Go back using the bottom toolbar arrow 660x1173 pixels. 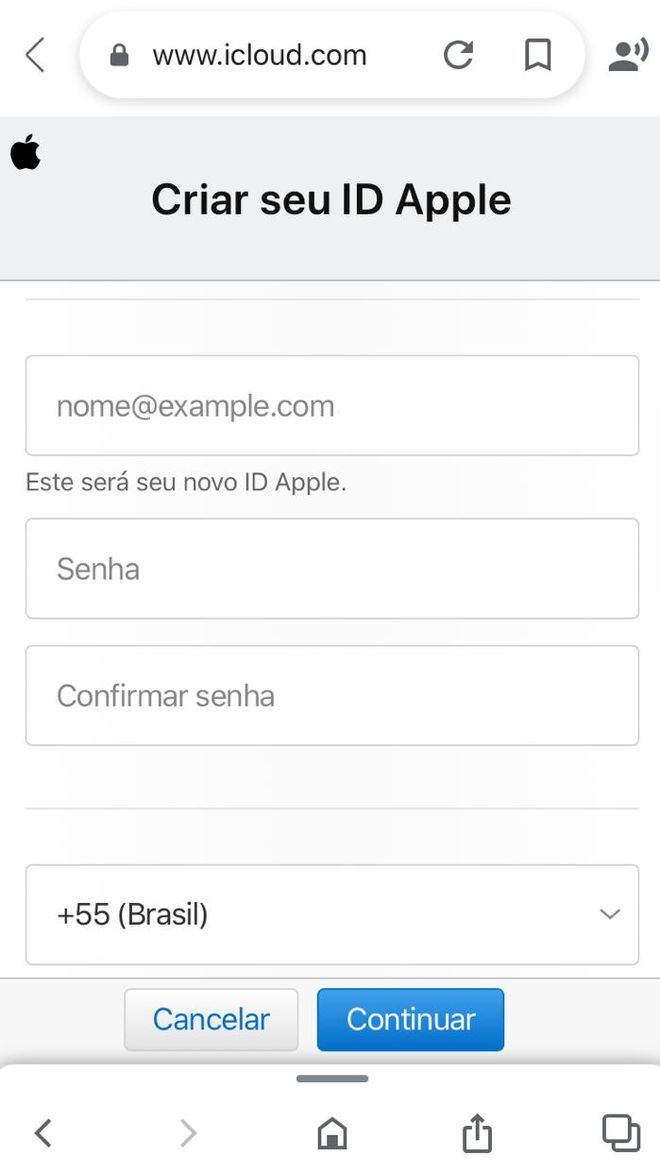(x=43, y=1133)
